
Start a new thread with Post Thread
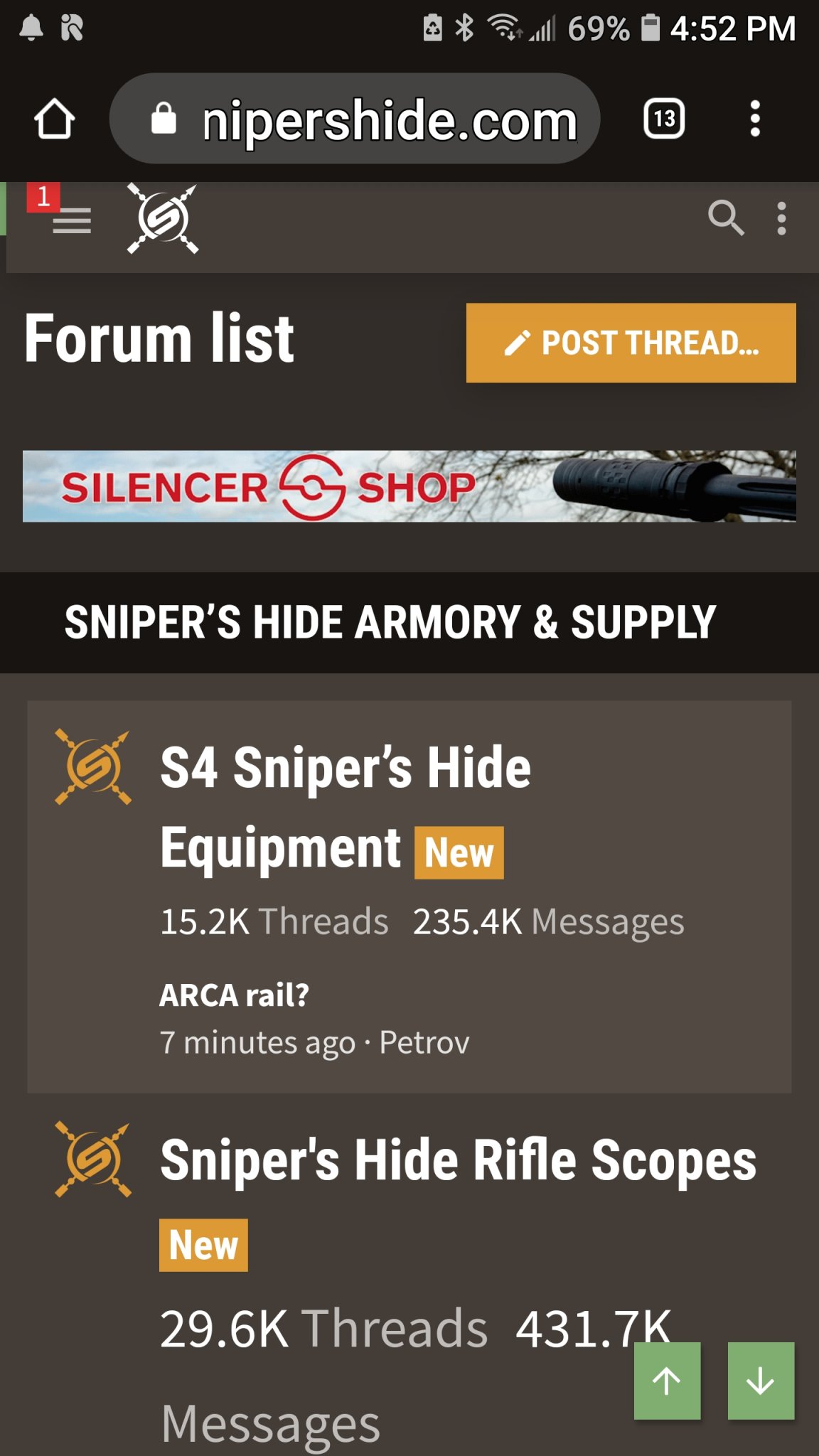pyautogui.click(x=631, y=343)
